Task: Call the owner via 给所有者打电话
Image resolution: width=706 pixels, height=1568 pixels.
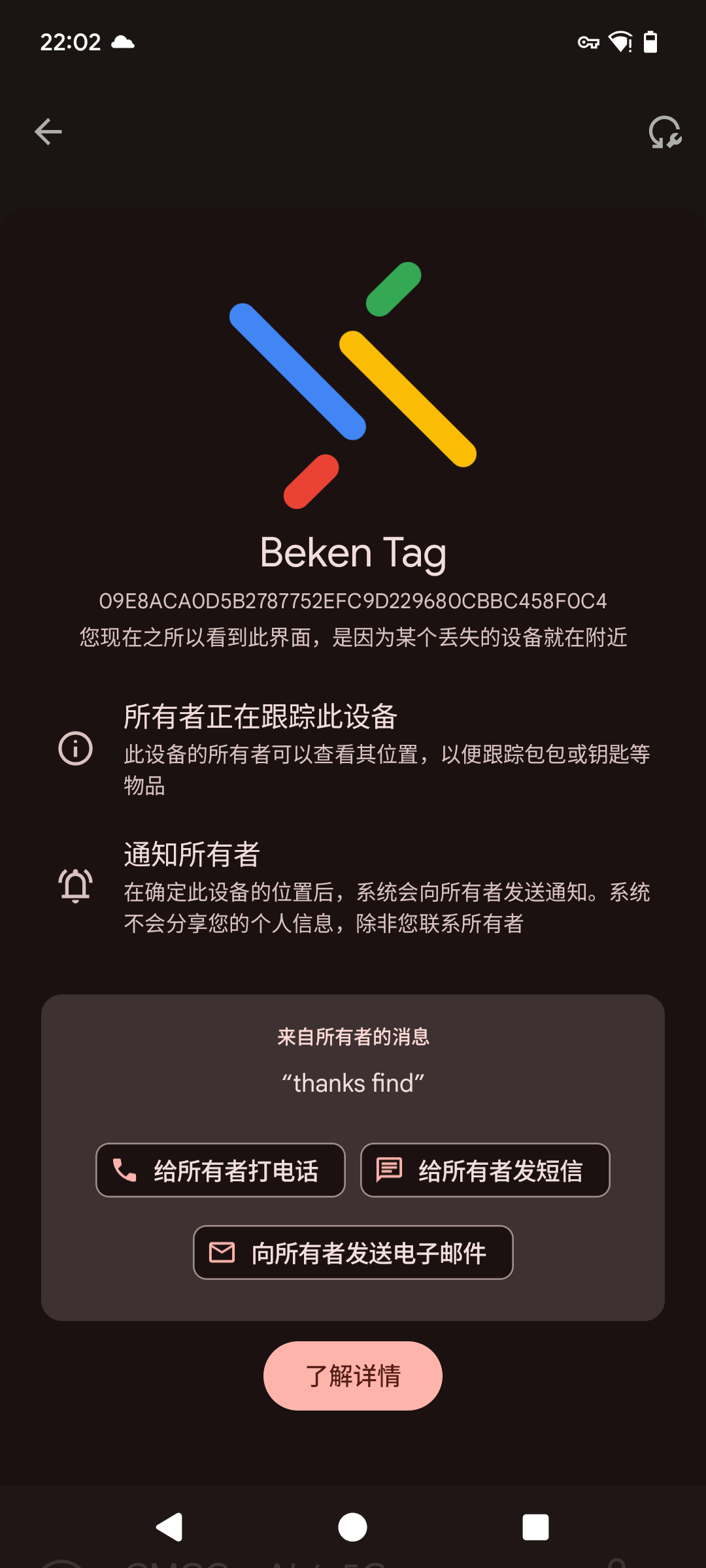Action: click(220, 1170)
